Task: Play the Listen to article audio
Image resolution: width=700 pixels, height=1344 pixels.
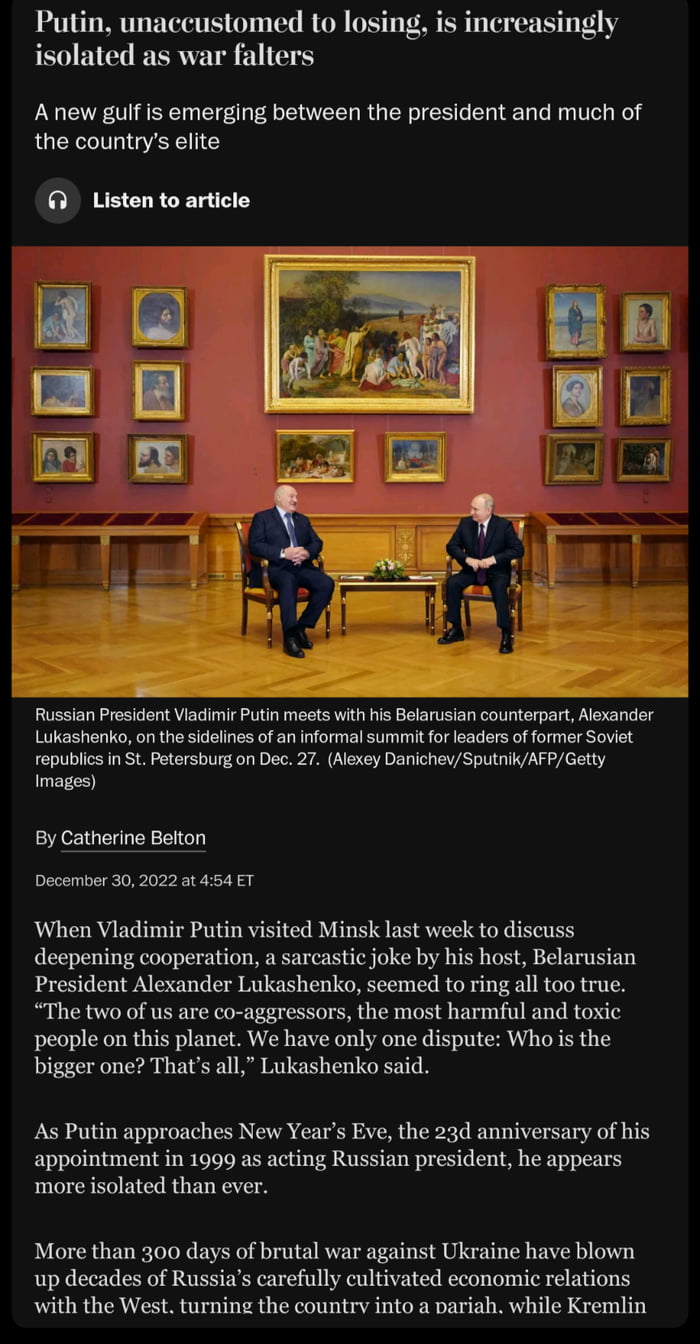Action: point(58,200)
